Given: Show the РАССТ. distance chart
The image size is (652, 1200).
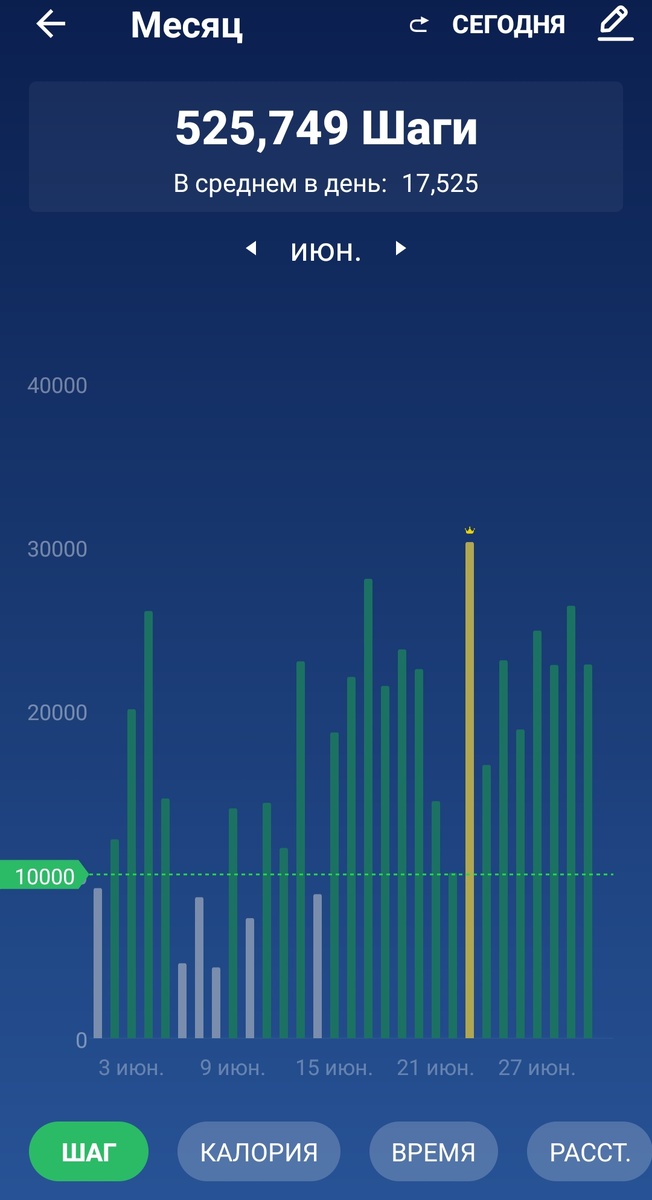Looking at the screenshot, I should (x=590, y=1152).
